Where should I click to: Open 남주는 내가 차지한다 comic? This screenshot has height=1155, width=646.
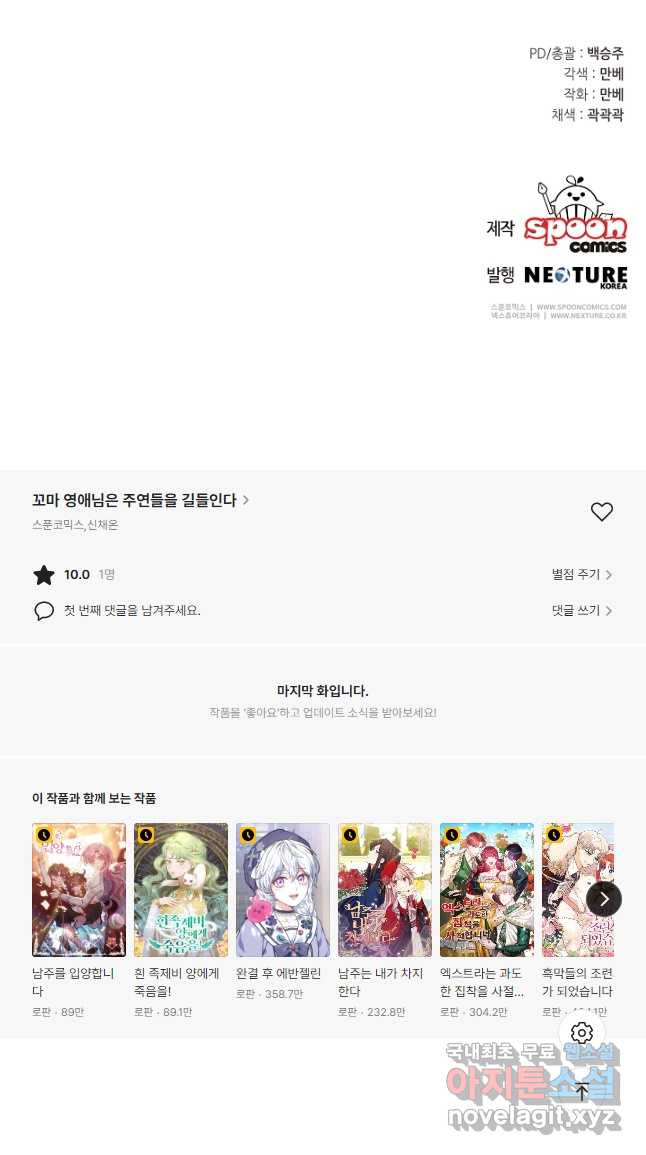tap(385, 890)
